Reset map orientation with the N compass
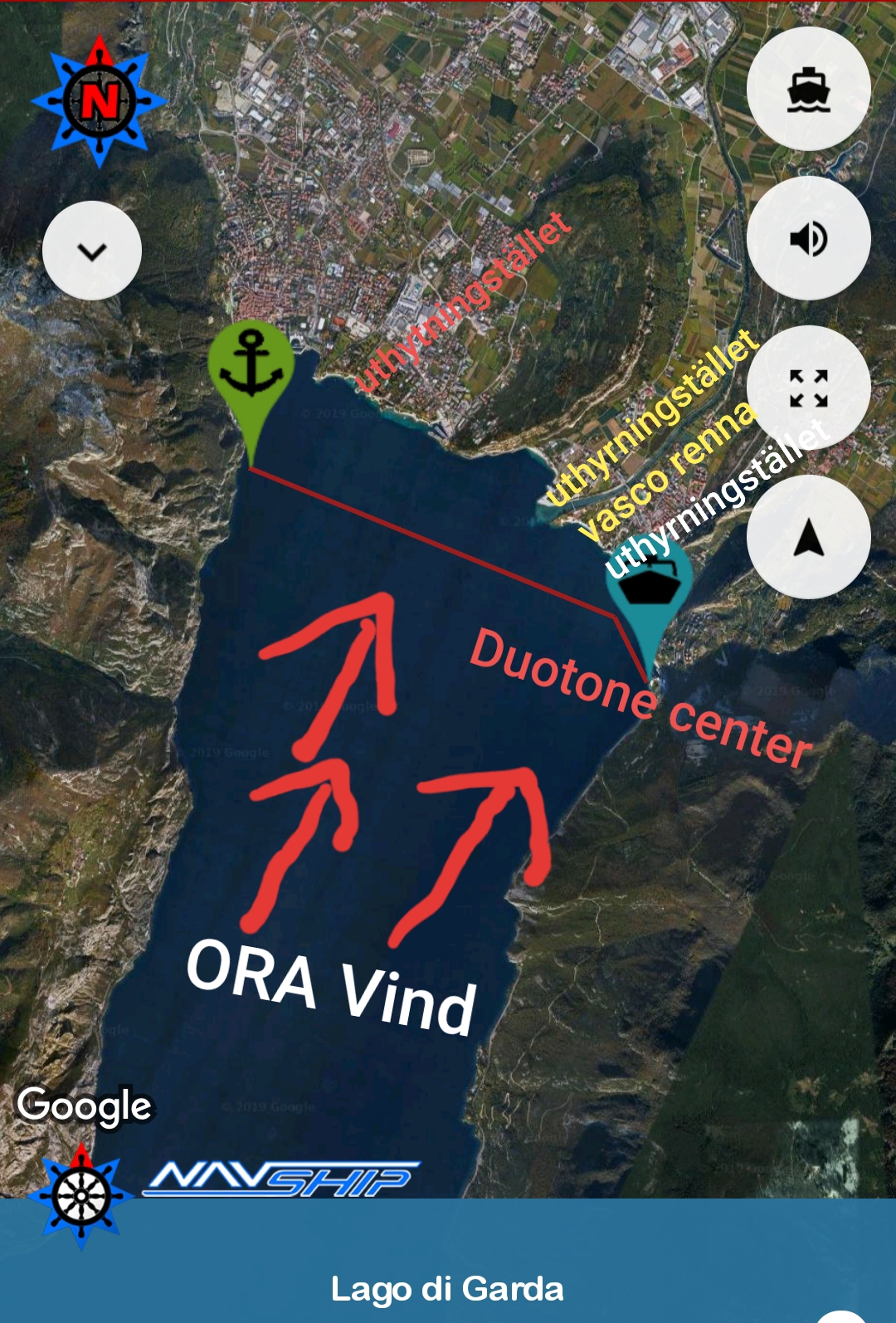The width and height of the screenshot is (896, 1323). pos(100,101)
